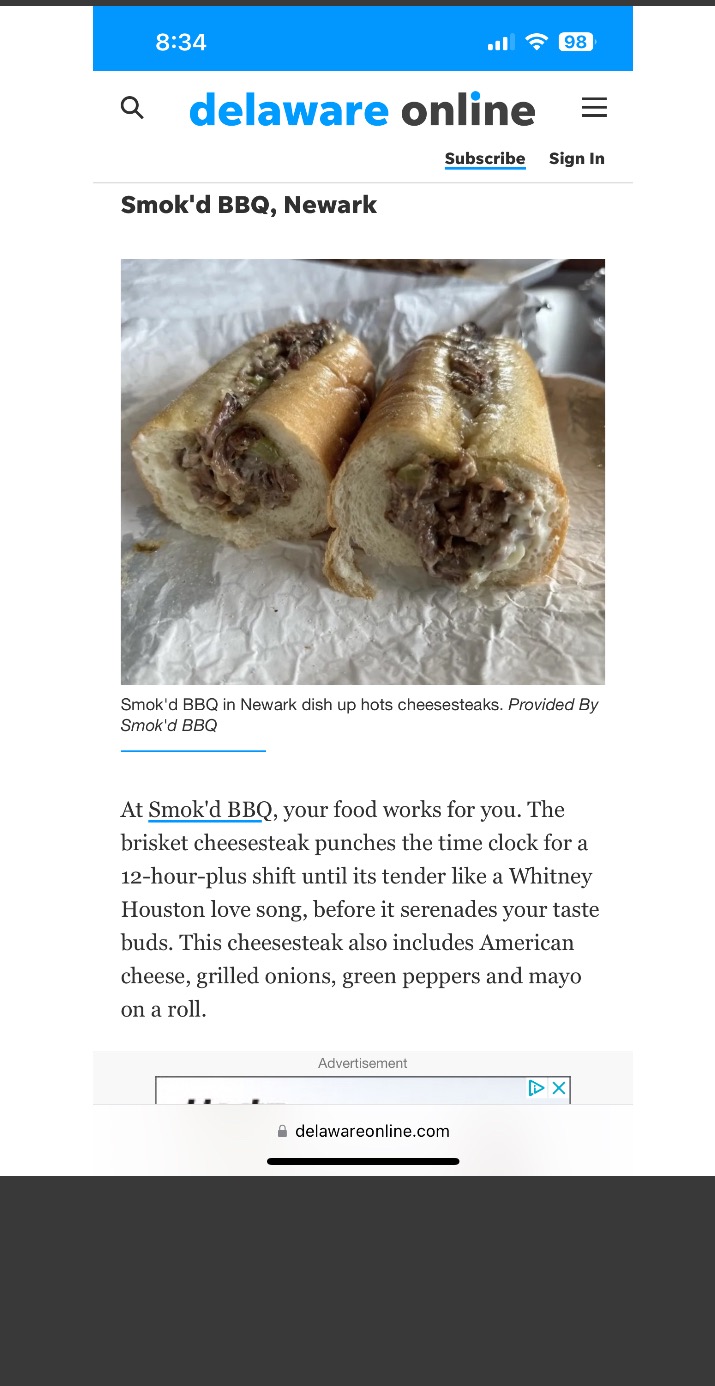Open the hamburger navigation menu
The height and width of the screenshot is (1386, 715).
(594, 108)
